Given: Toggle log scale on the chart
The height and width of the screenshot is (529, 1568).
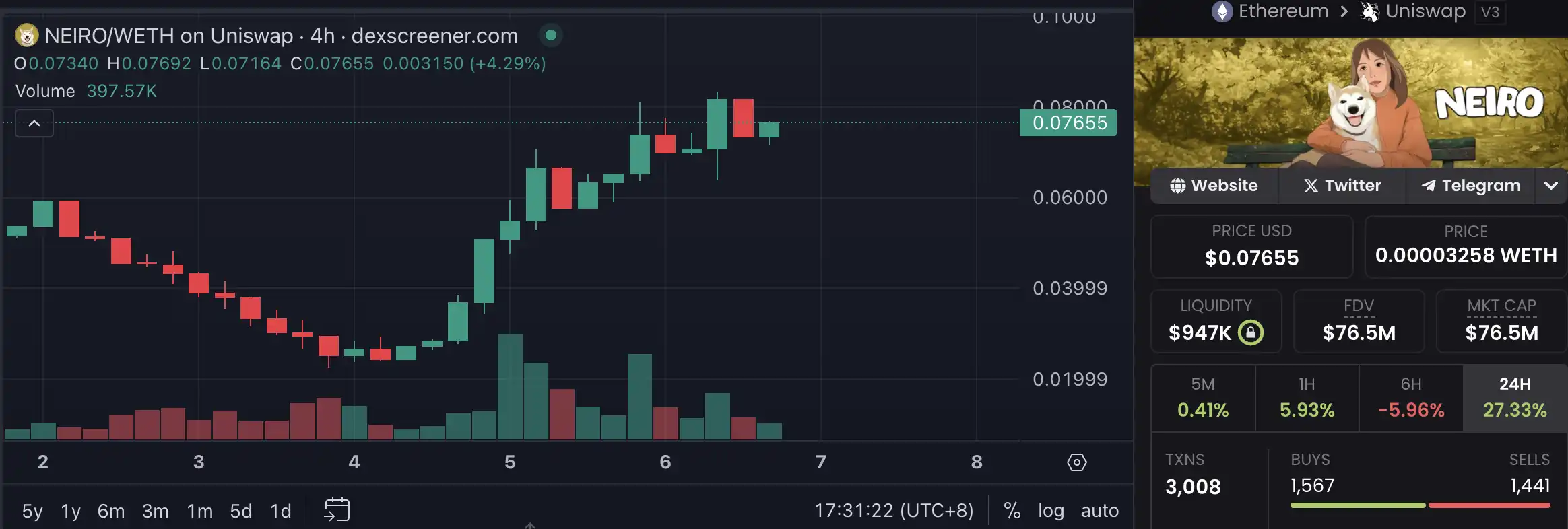Looking at the screenshot, I should 1051,510.
